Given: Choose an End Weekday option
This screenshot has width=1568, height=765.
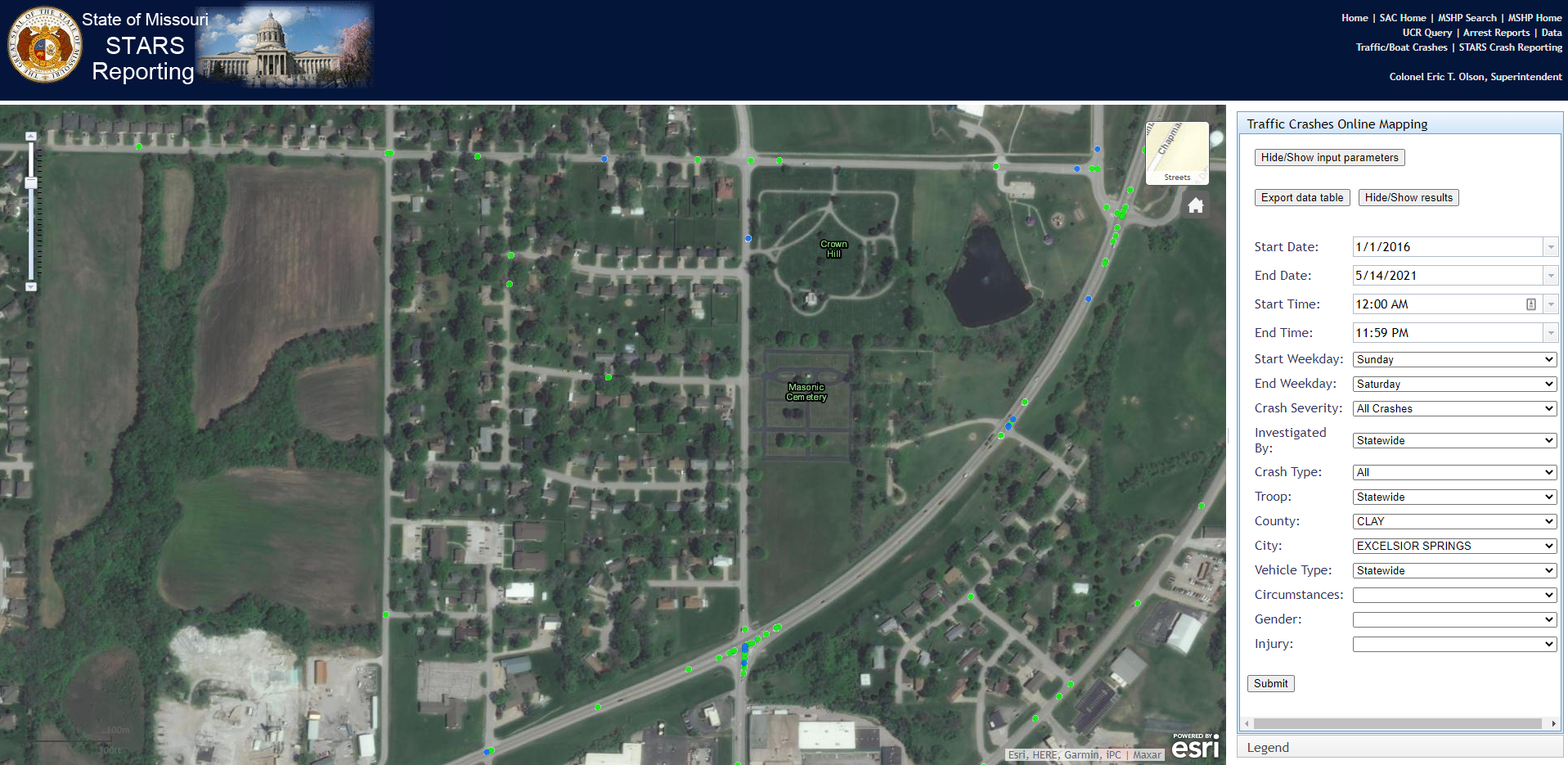Looking at the screenshot, I should point(1454,384).
